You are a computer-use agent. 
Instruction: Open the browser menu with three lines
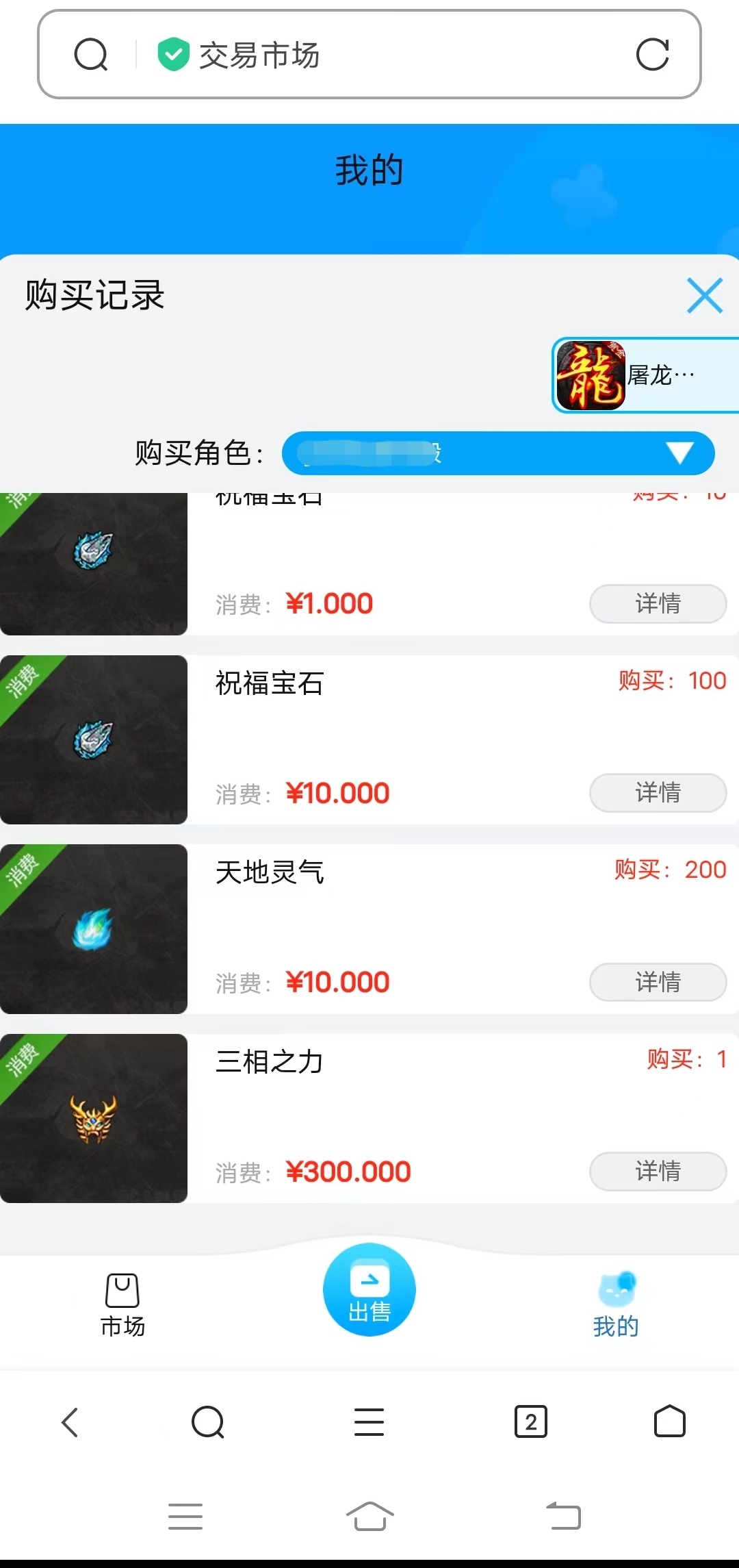click(369, 1422)
